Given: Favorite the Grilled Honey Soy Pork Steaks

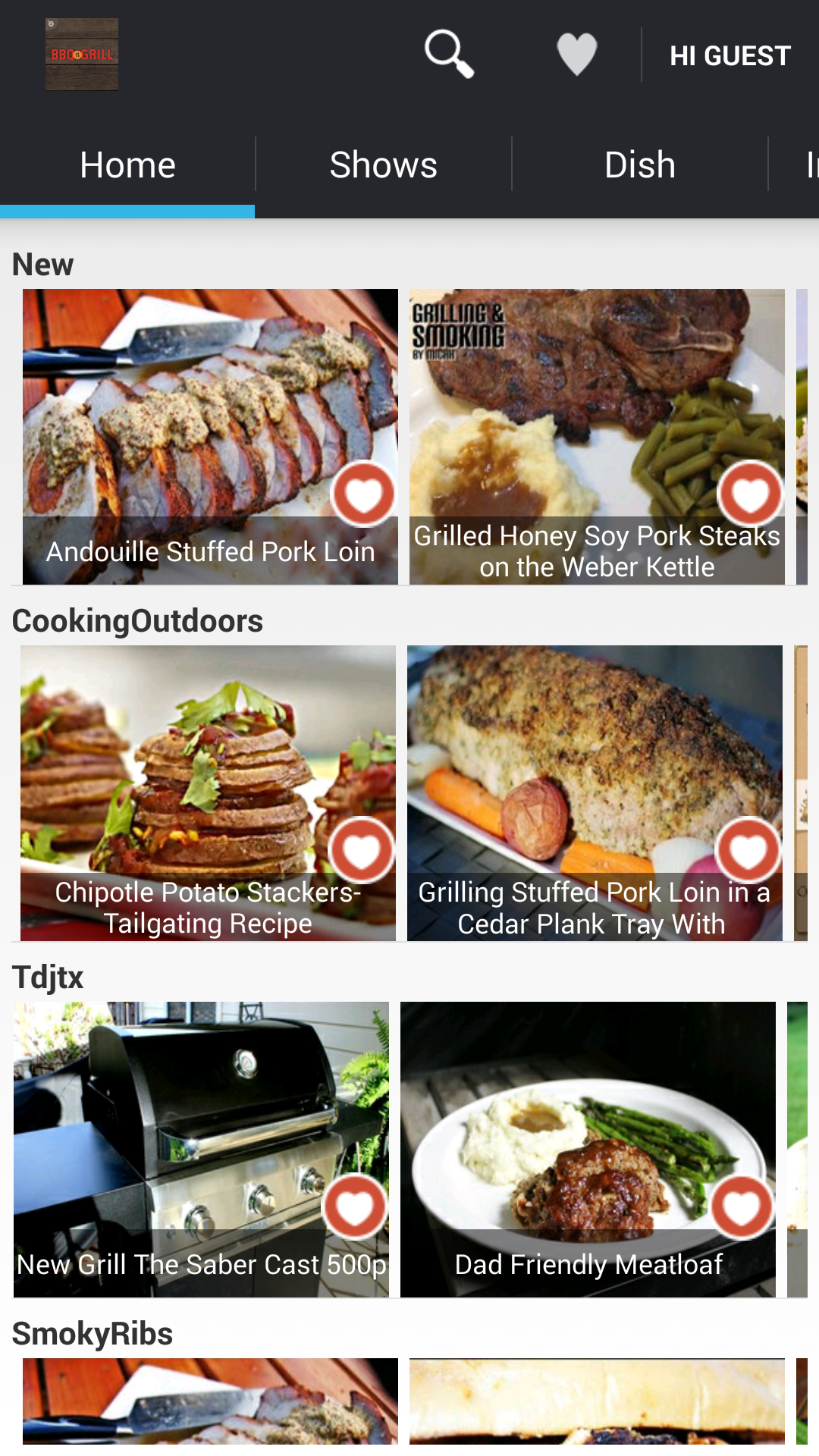Looking at the screenshot, I should click(751, 494).
